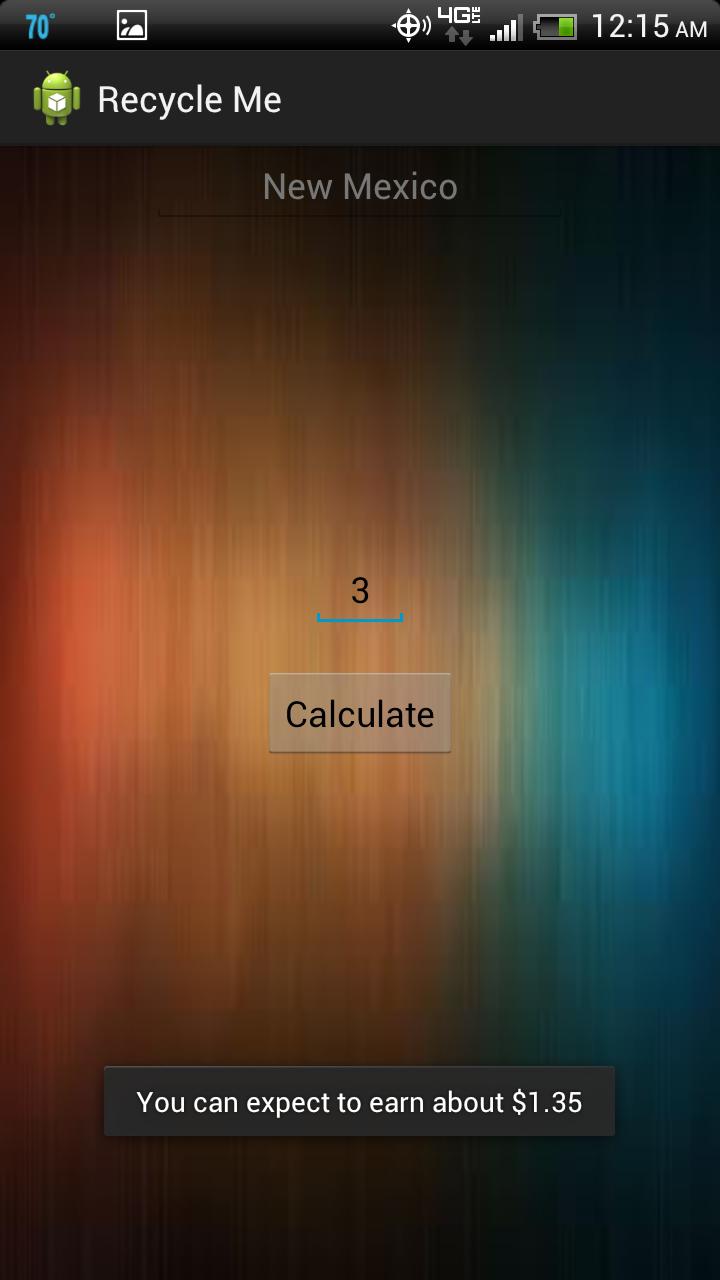Open the New Mexico state selector
Viewport: 720px width, 1280px height.
coord(360,188)
